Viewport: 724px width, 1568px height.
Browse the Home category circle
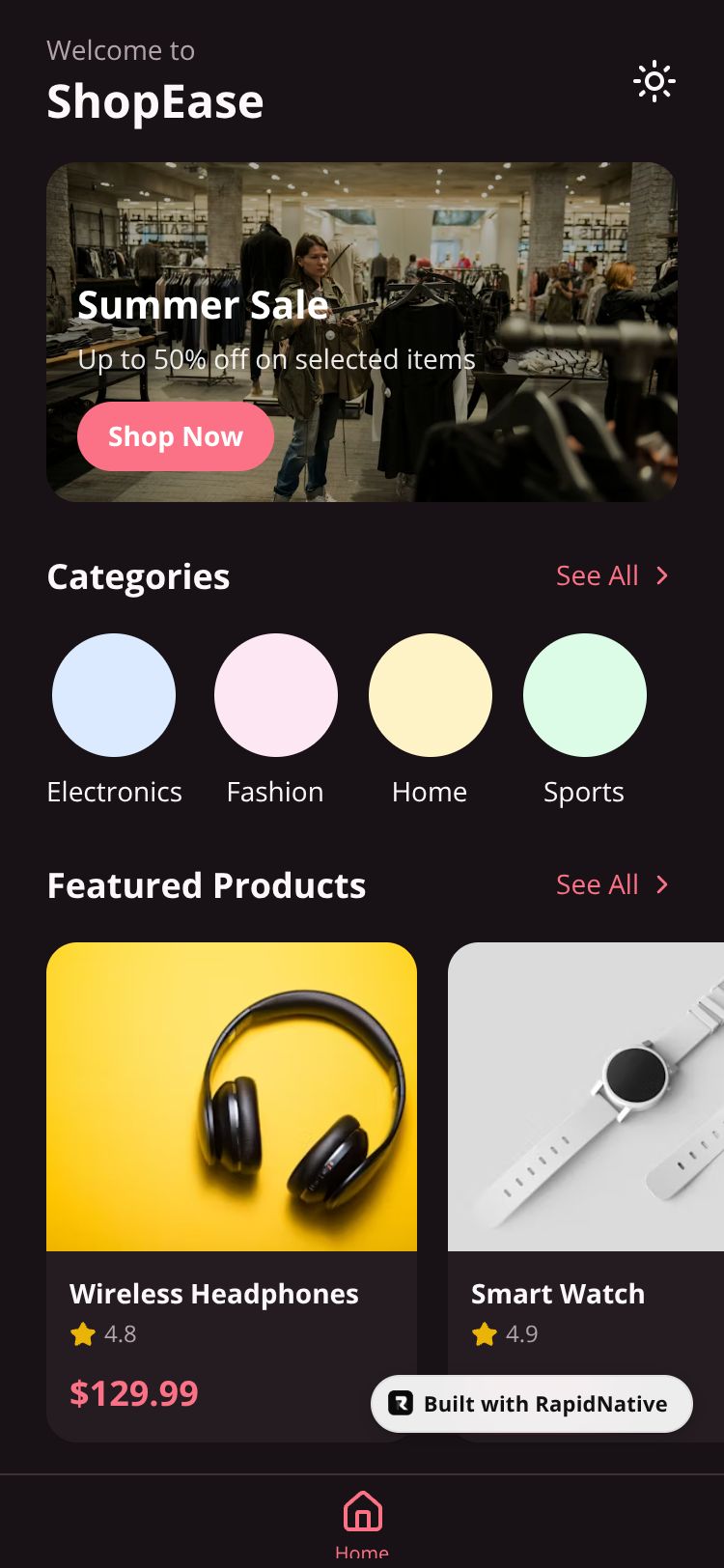pyautogui.click(x=431, y=695)
